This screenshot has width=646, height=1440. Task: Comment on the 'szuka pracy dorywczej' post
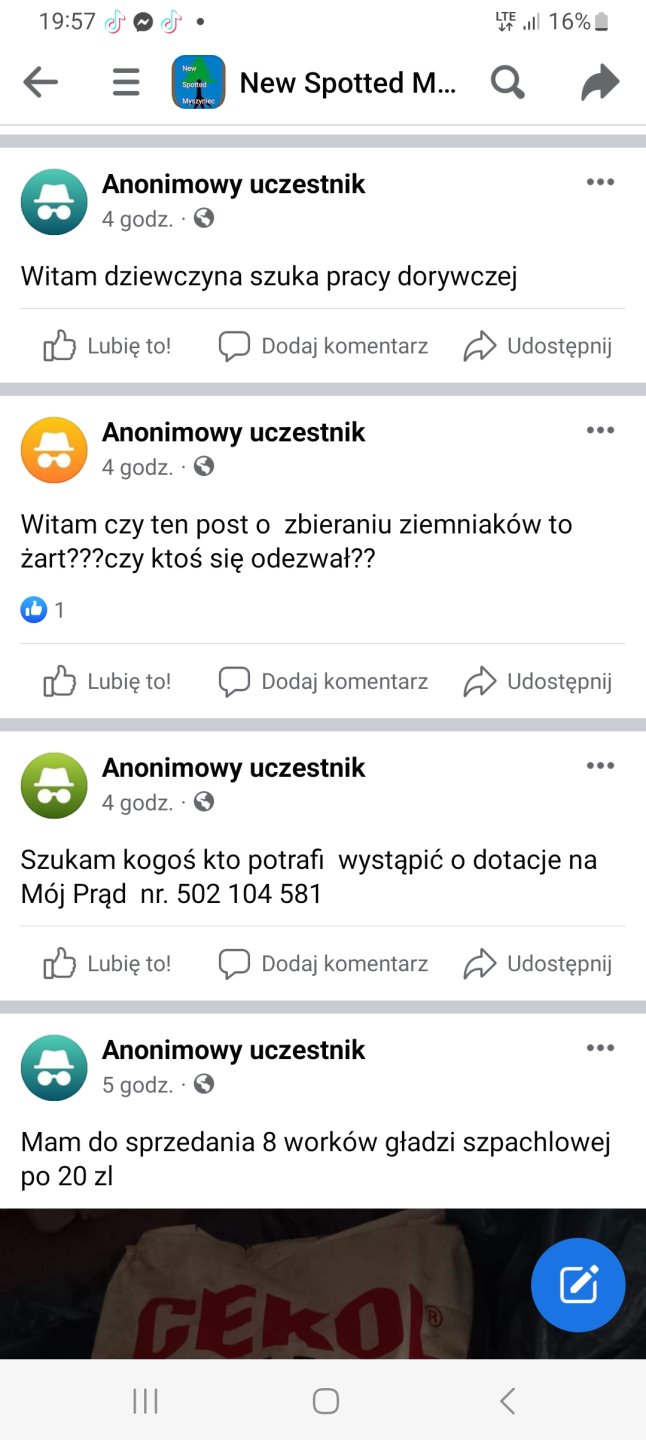pos(323,346)
